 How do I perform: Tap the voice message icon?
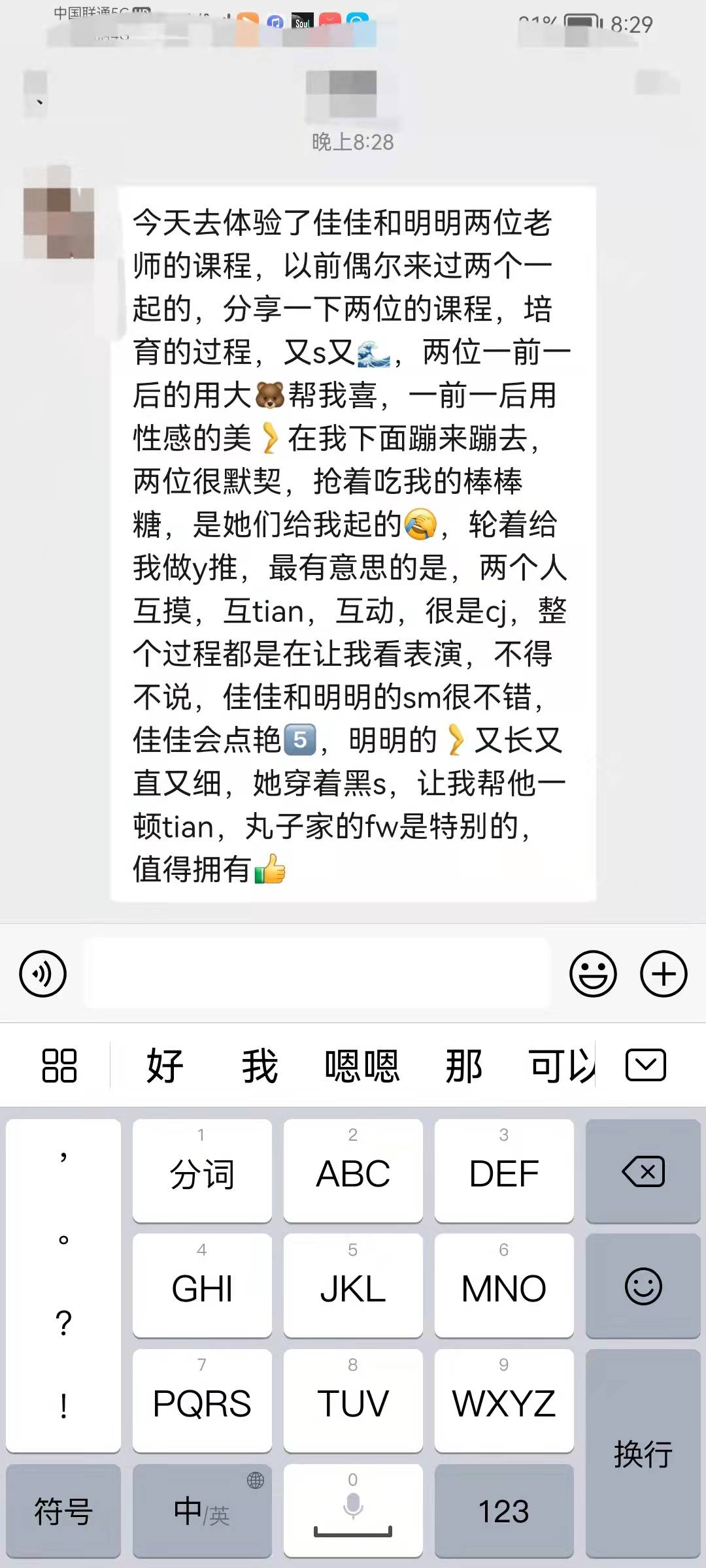coord(43,974)
